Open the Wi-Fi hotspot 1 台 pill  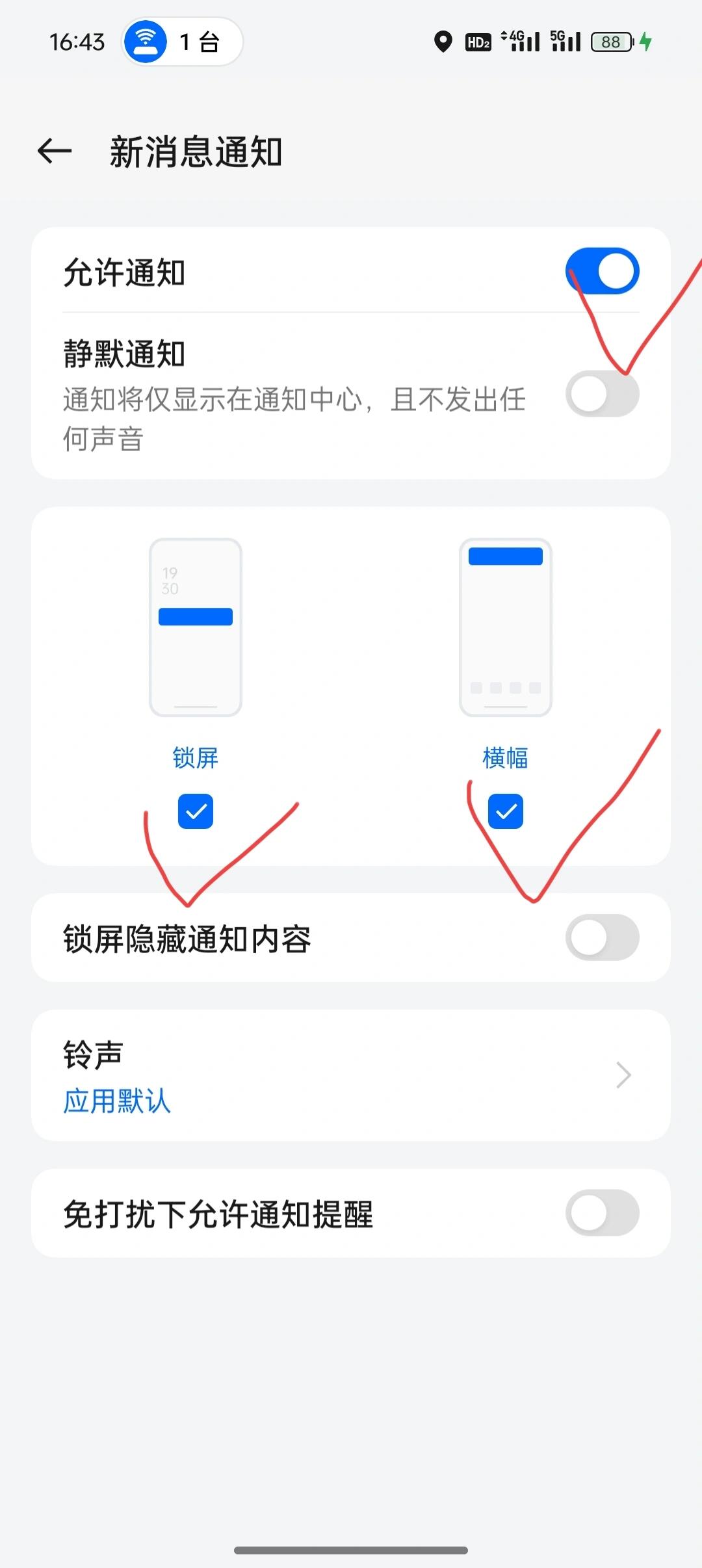[182, 42]
